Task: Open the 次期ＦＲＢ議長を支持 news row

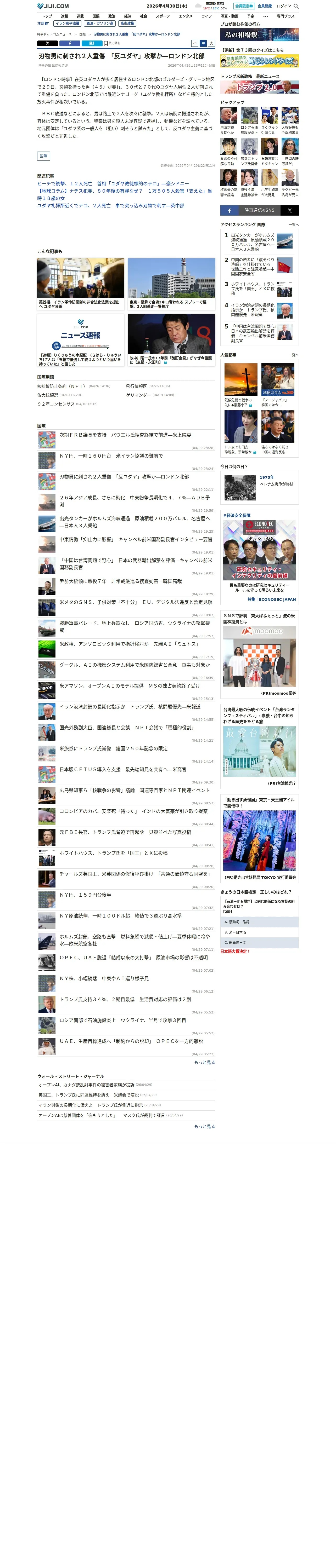Action: click(x=126, y=440)
